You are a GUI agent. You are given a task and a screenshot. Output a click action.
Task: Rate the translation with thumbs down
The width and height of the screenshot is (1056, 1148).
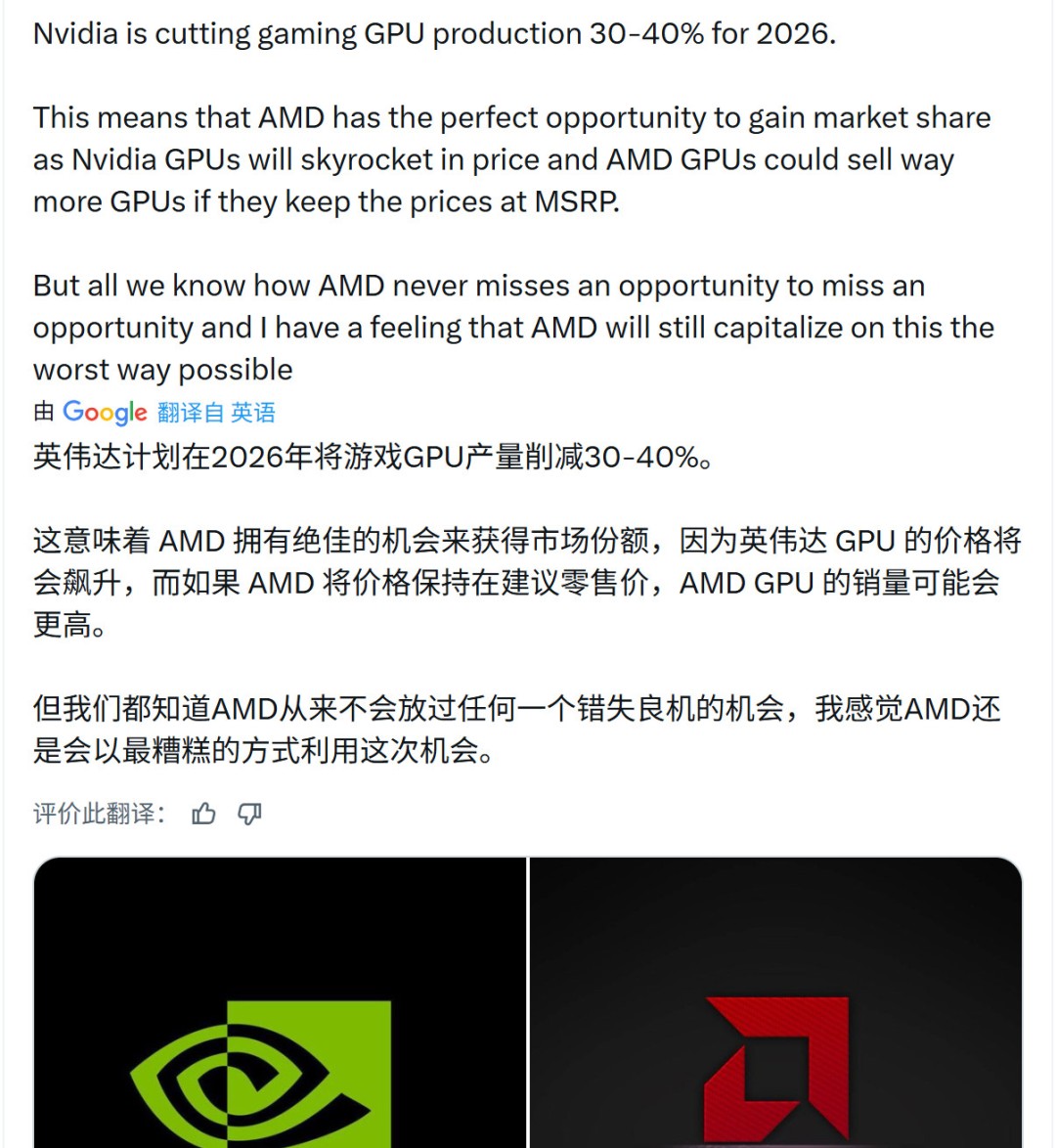pos(250,814)
